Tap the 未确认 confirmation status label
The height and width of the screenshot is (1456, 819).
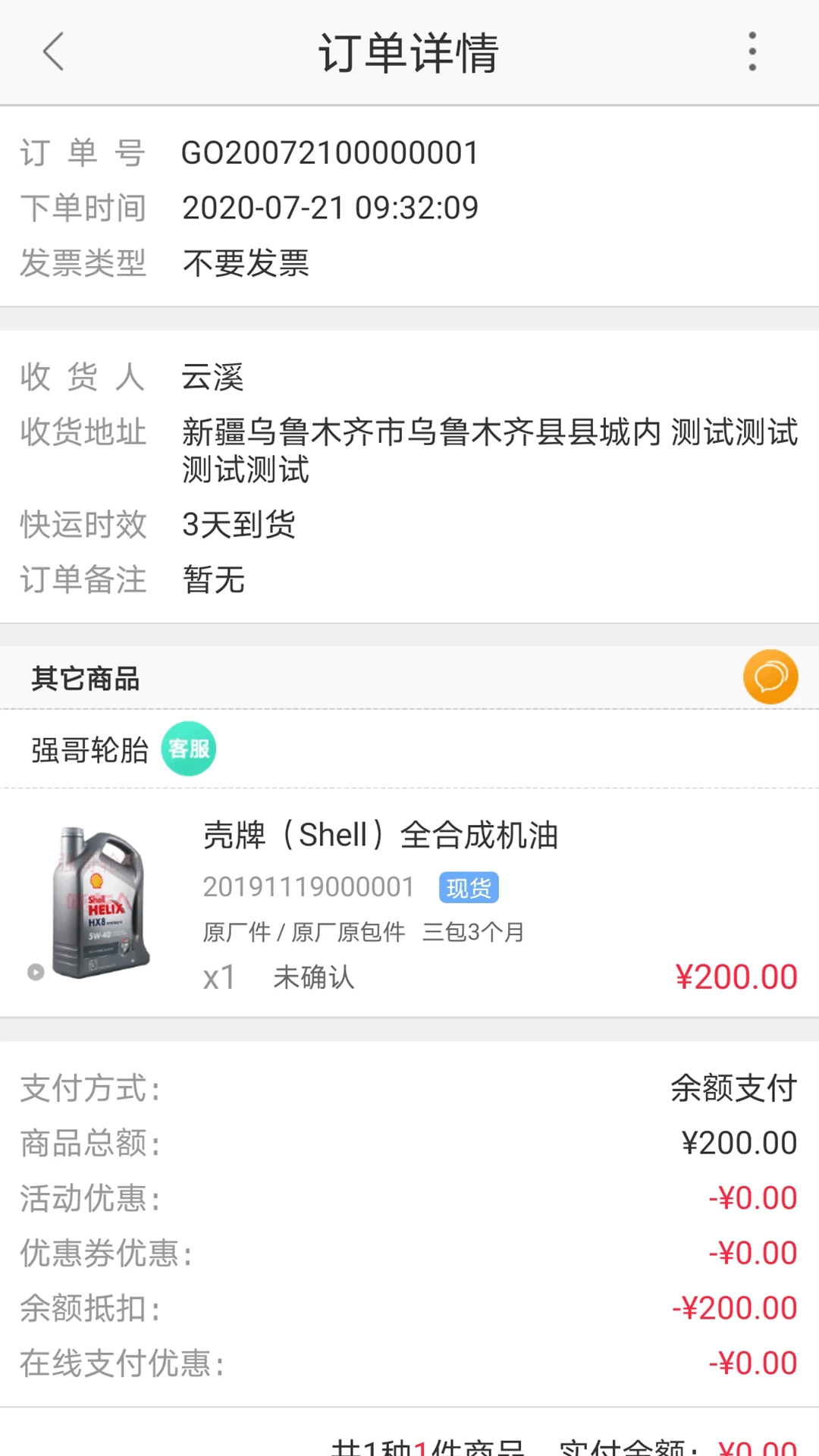pos(313,978)
